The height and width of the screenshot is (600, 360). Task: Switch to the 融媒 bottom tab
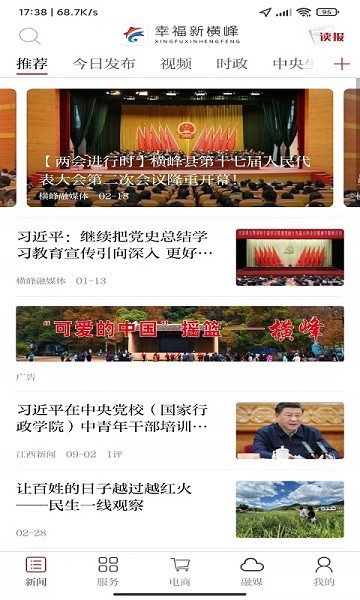pos(252,571)
